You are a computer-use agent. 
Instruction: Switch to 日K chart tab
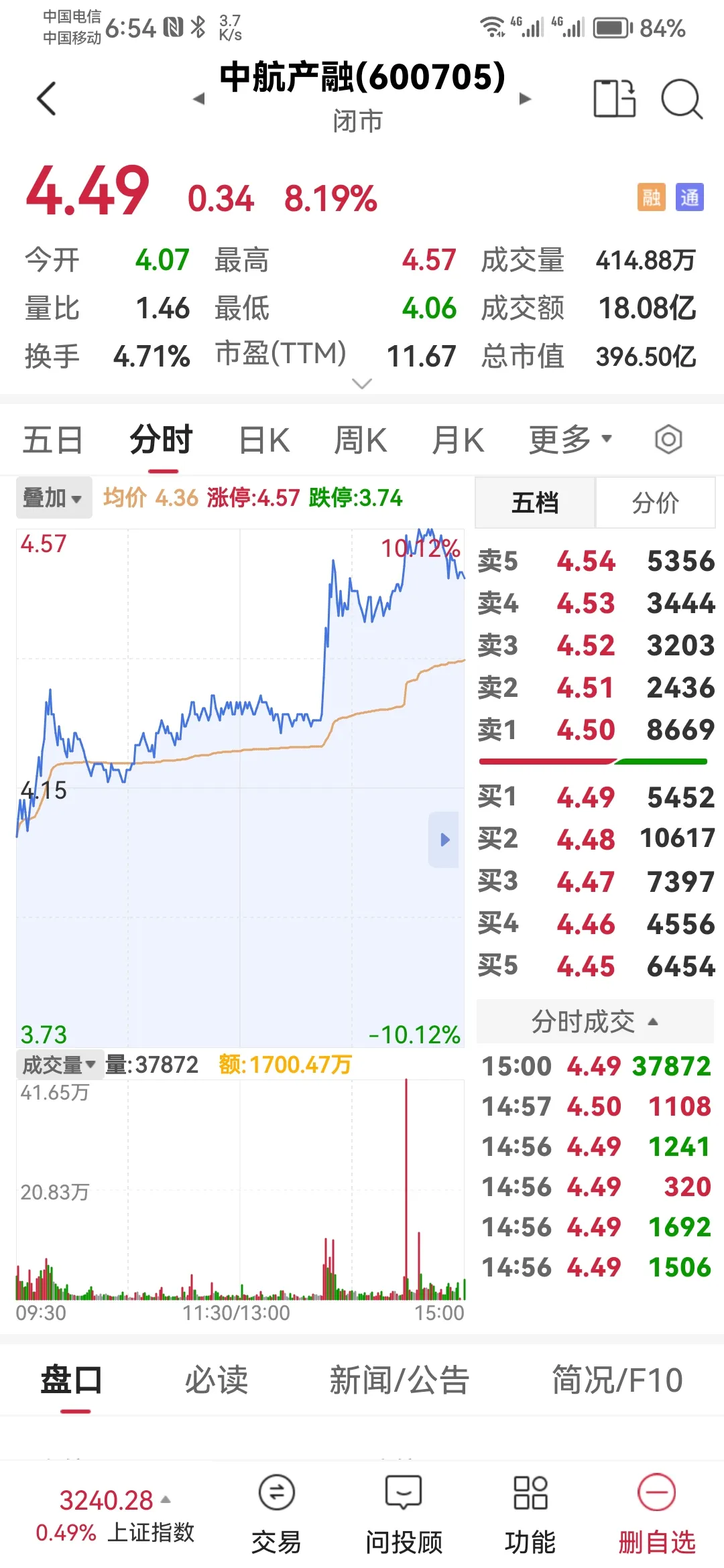[x=264, y=441]
